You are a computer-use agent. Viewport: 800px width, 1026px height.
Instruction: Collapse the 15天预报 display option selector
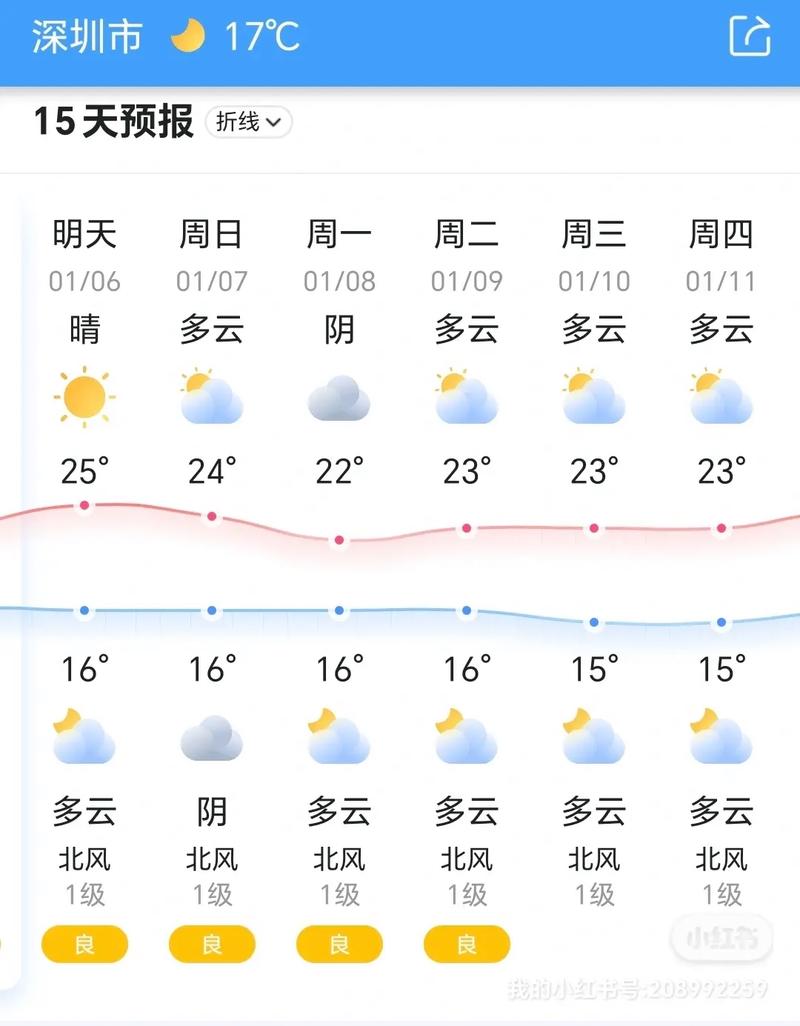[247, 124]
